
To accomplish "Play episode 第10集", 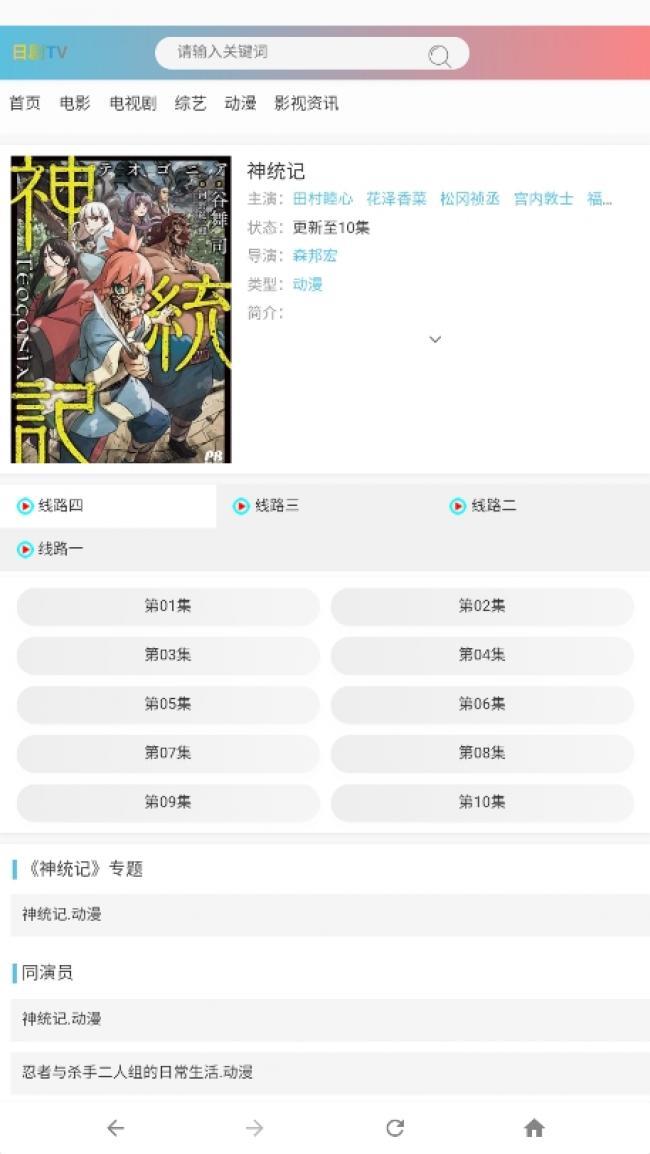I will point(482,802).
